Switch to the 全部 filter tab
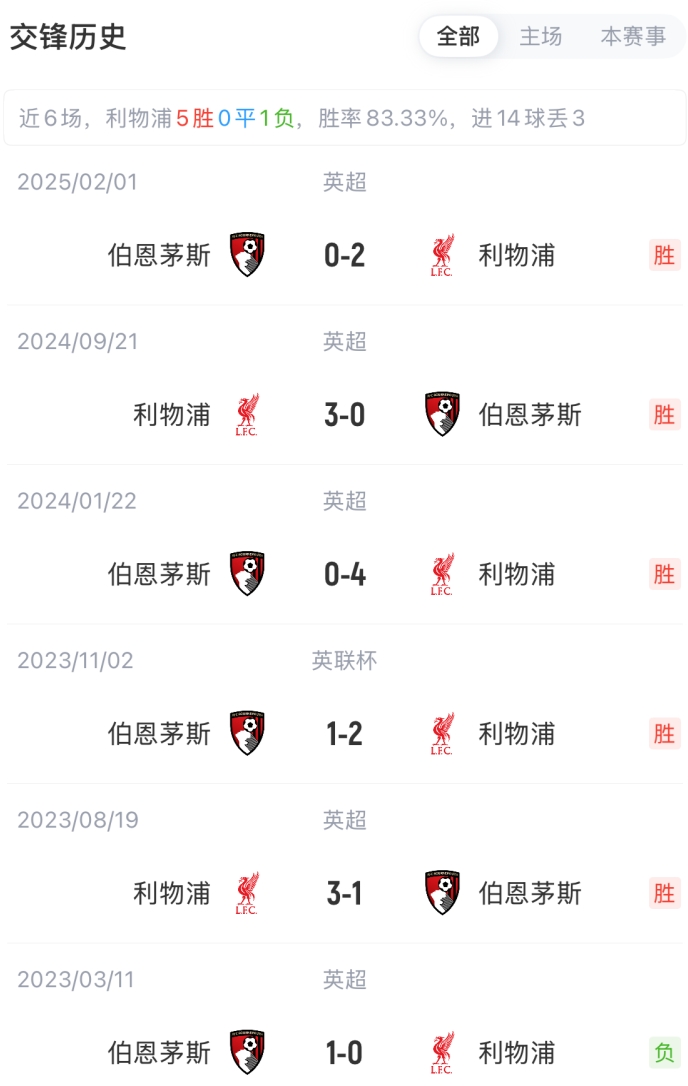Image resolution: width=688 pixels, height=1086 pixels. [458, 37]
